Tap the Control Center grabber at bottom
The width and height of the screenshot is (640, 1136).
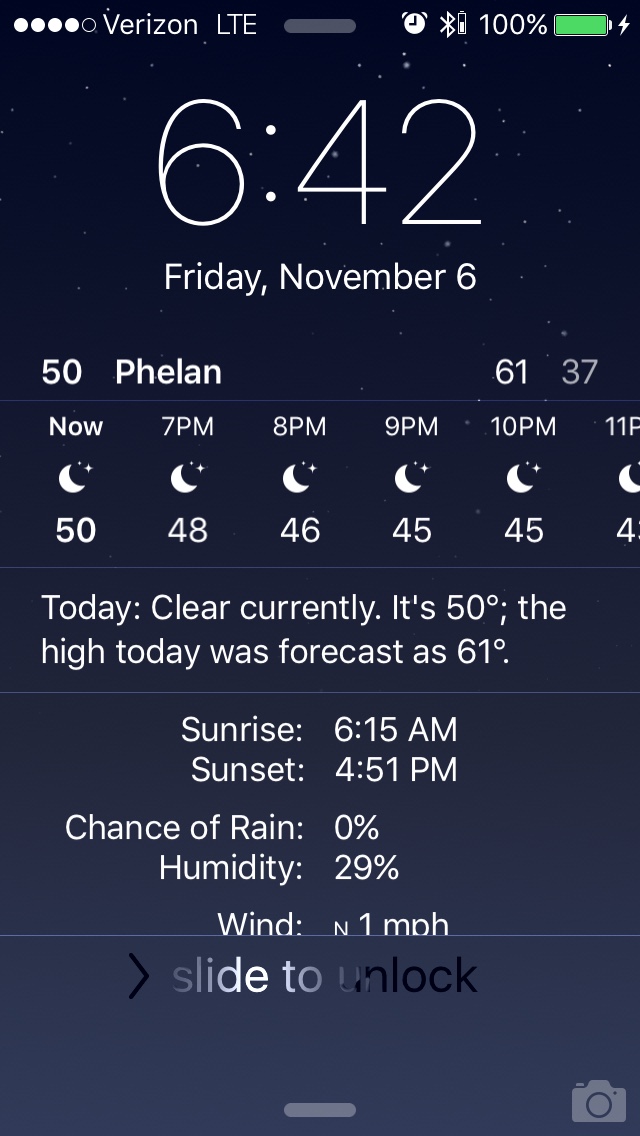click(x=320, y=1110)
